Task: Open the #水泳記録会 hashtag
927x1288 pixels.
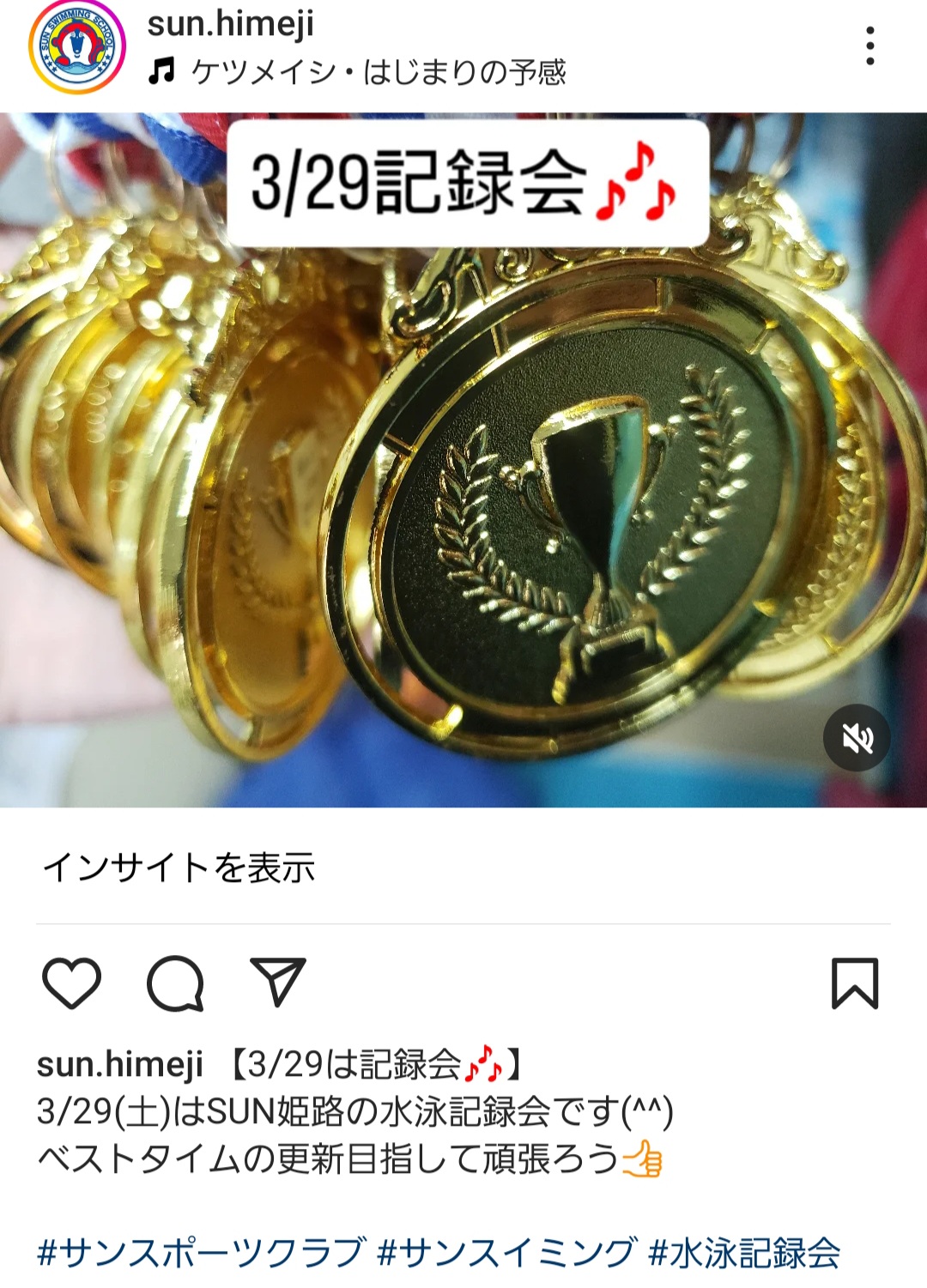Action: 744,1253
